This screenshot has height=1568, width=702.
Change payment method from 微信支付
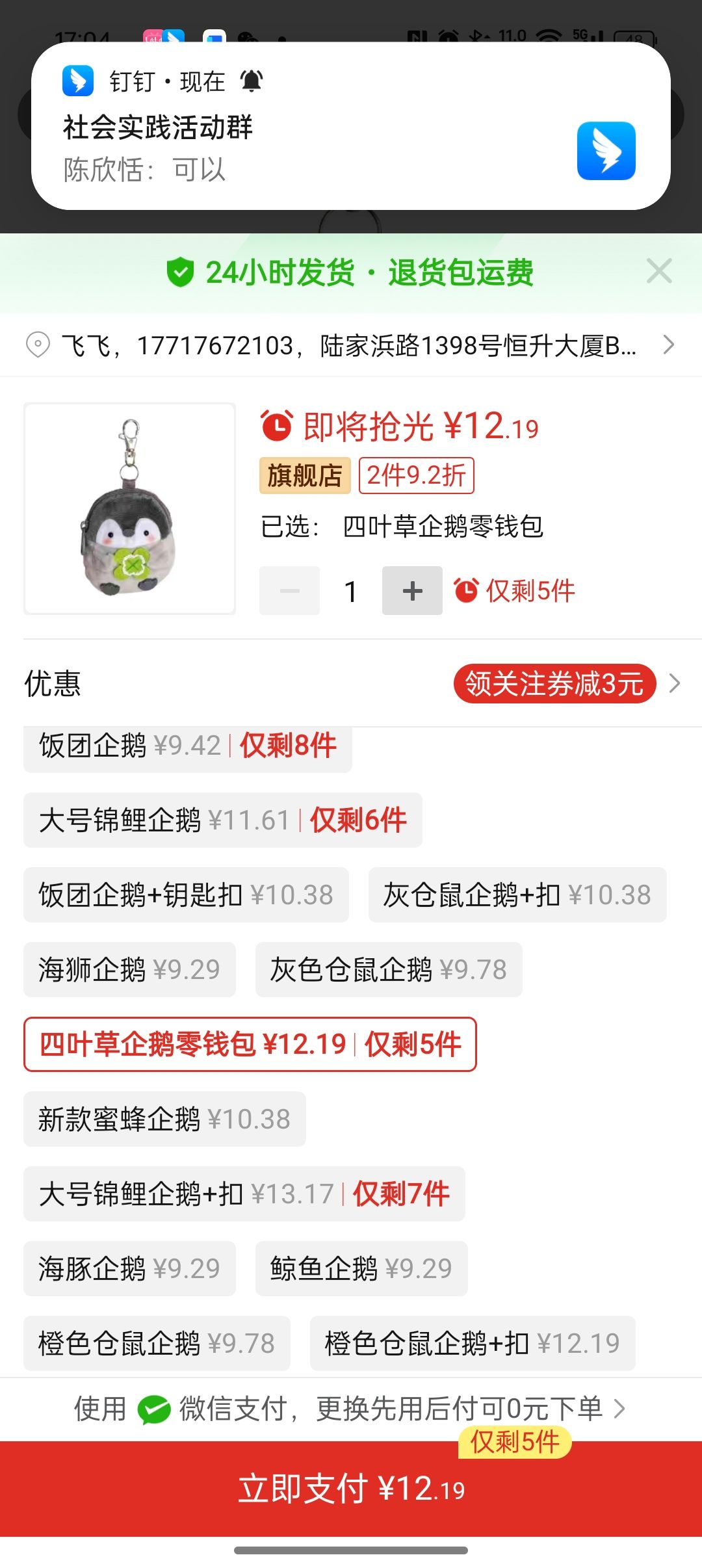tap(351, 1409)
